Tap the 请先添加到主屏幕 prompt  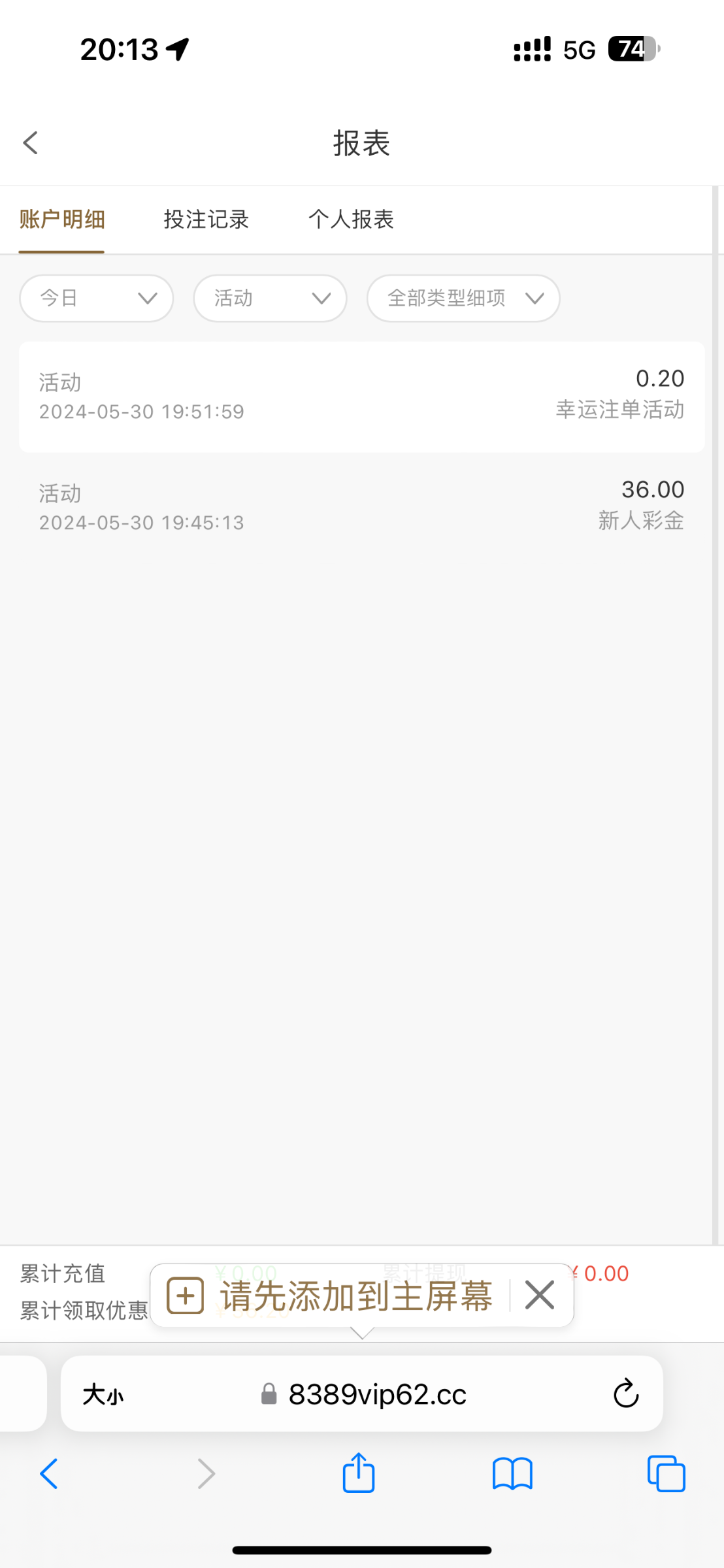click(x=355, y=1296)
